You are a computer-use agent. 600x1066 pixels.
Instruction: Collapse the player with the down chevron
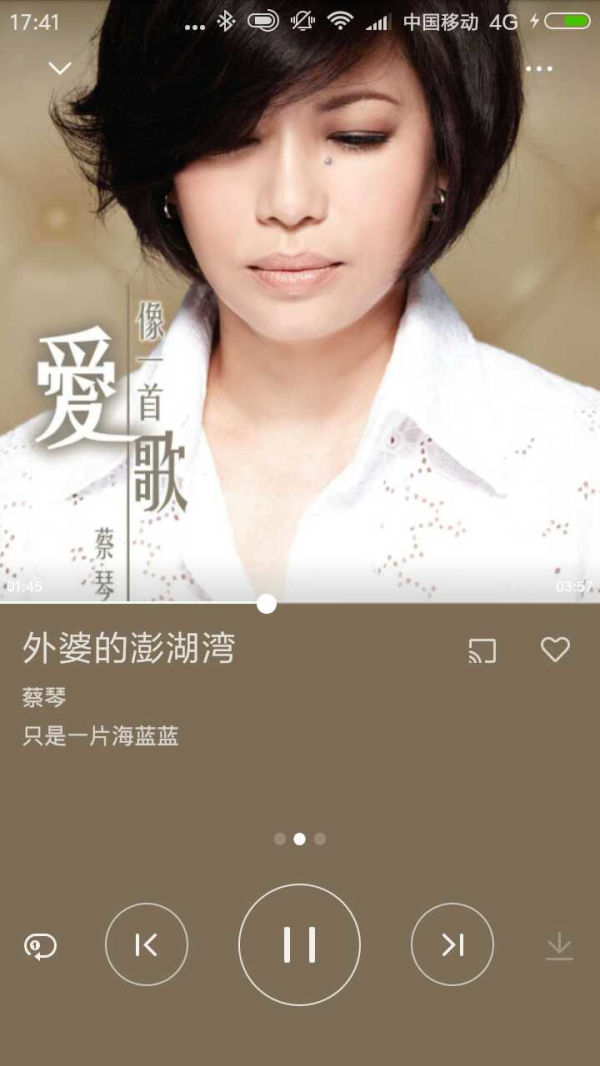tap(60, 68)
